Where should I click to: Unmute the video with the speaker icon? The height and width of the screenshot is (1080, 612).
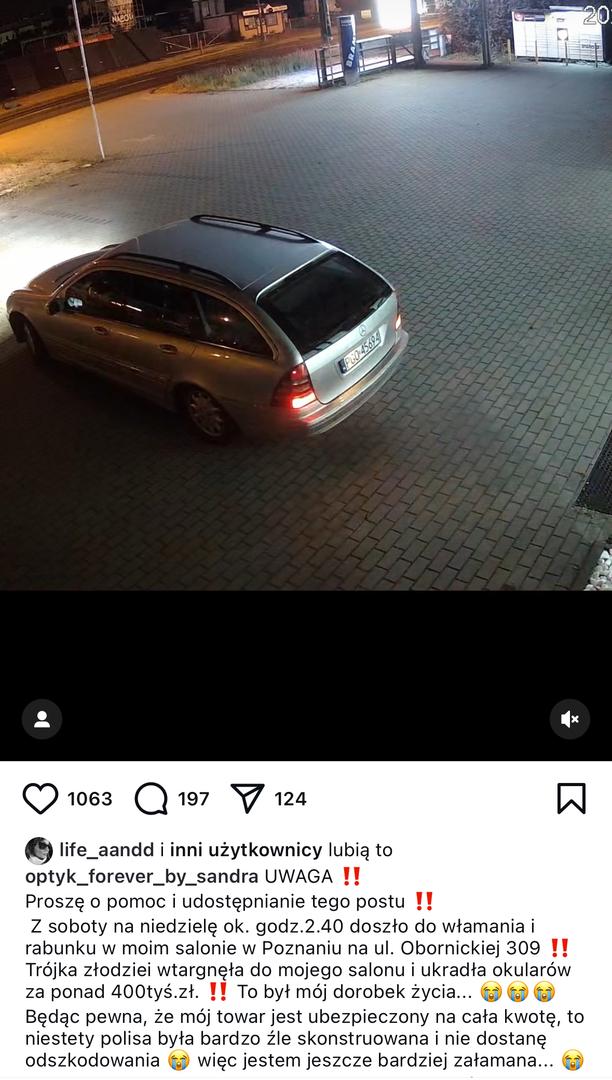click(x=569, y=719)
